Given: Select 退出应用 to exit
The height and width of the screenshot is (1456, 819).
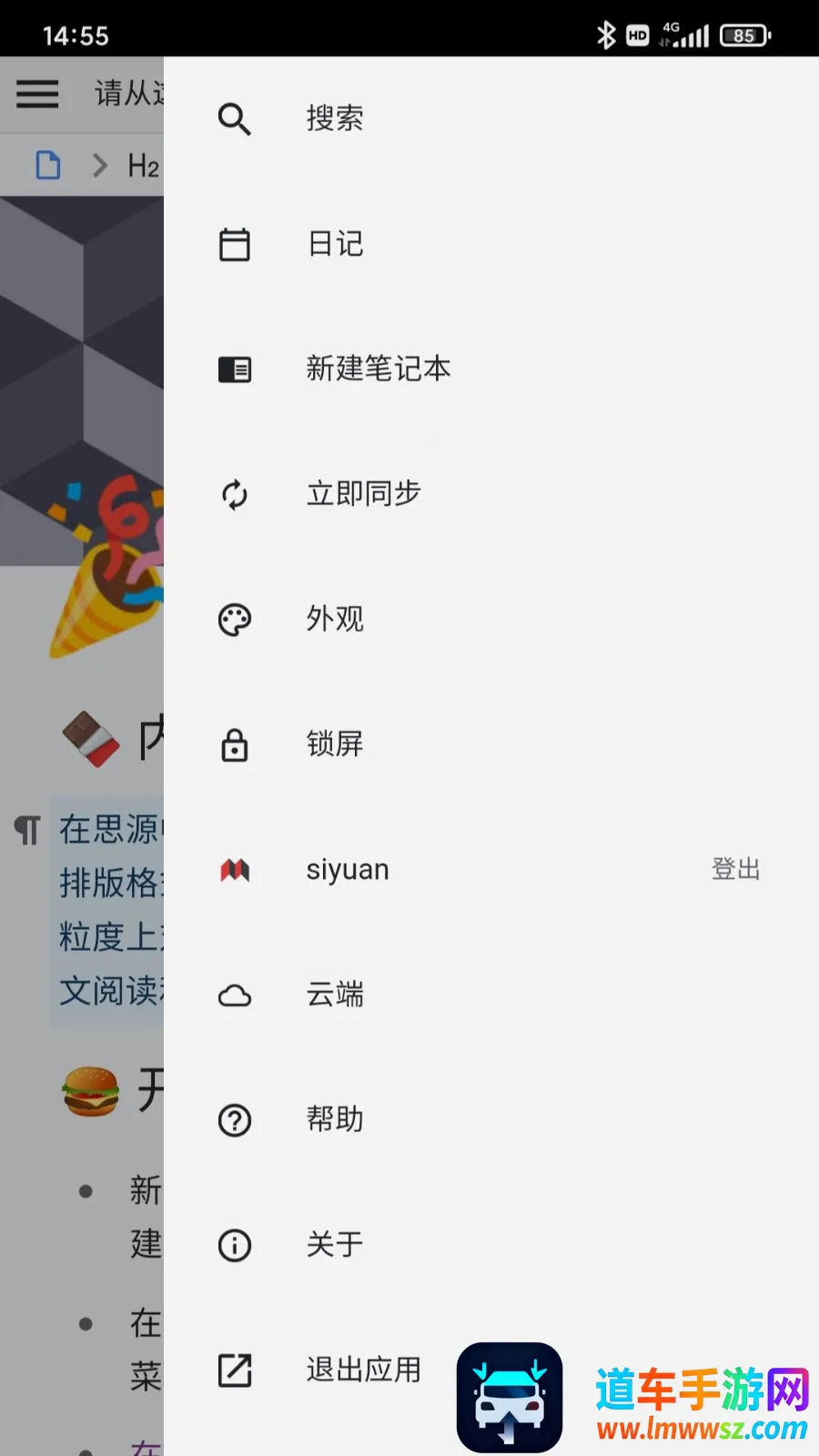Looking at the screenshot, I should click(x=363, y=1370).
